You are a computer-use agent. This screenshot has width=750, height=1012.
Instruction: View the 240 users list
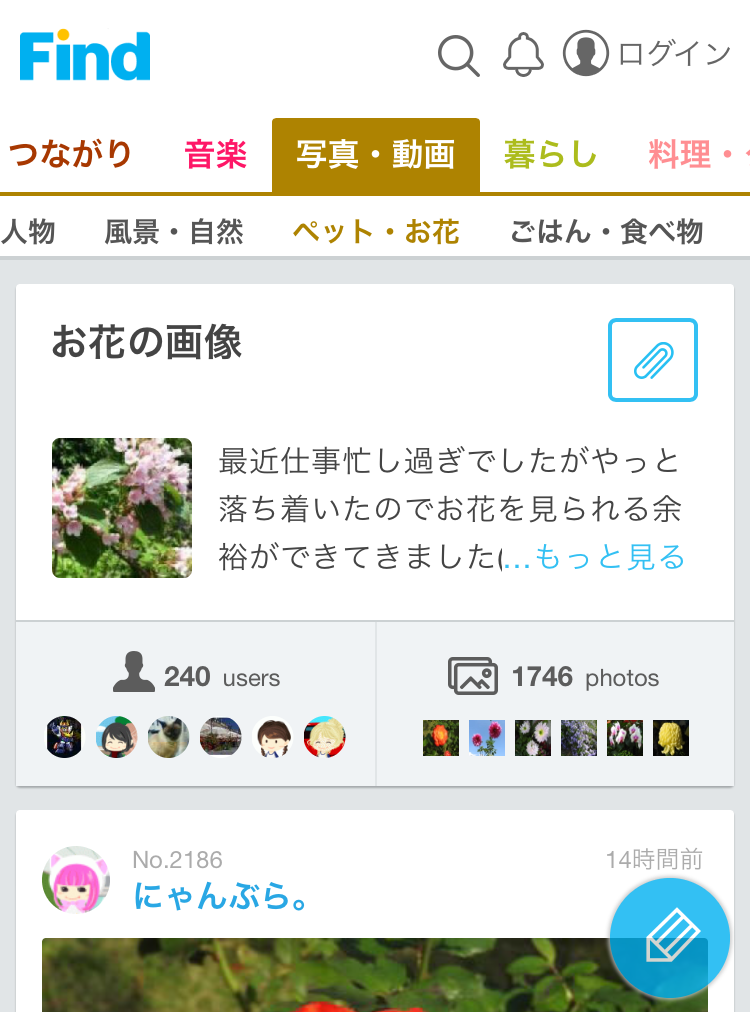point(196,678)
